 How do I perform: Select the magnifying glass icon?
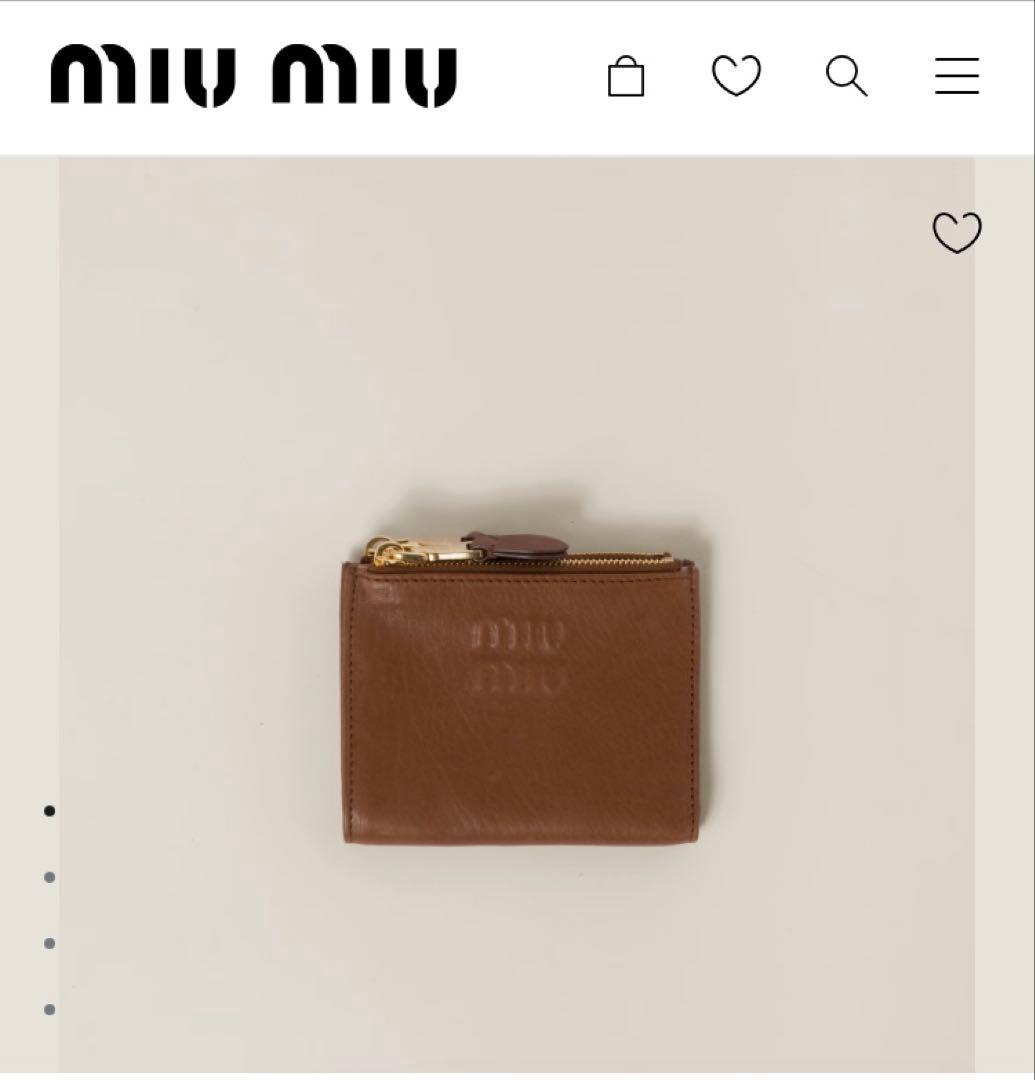pos(845,75)
